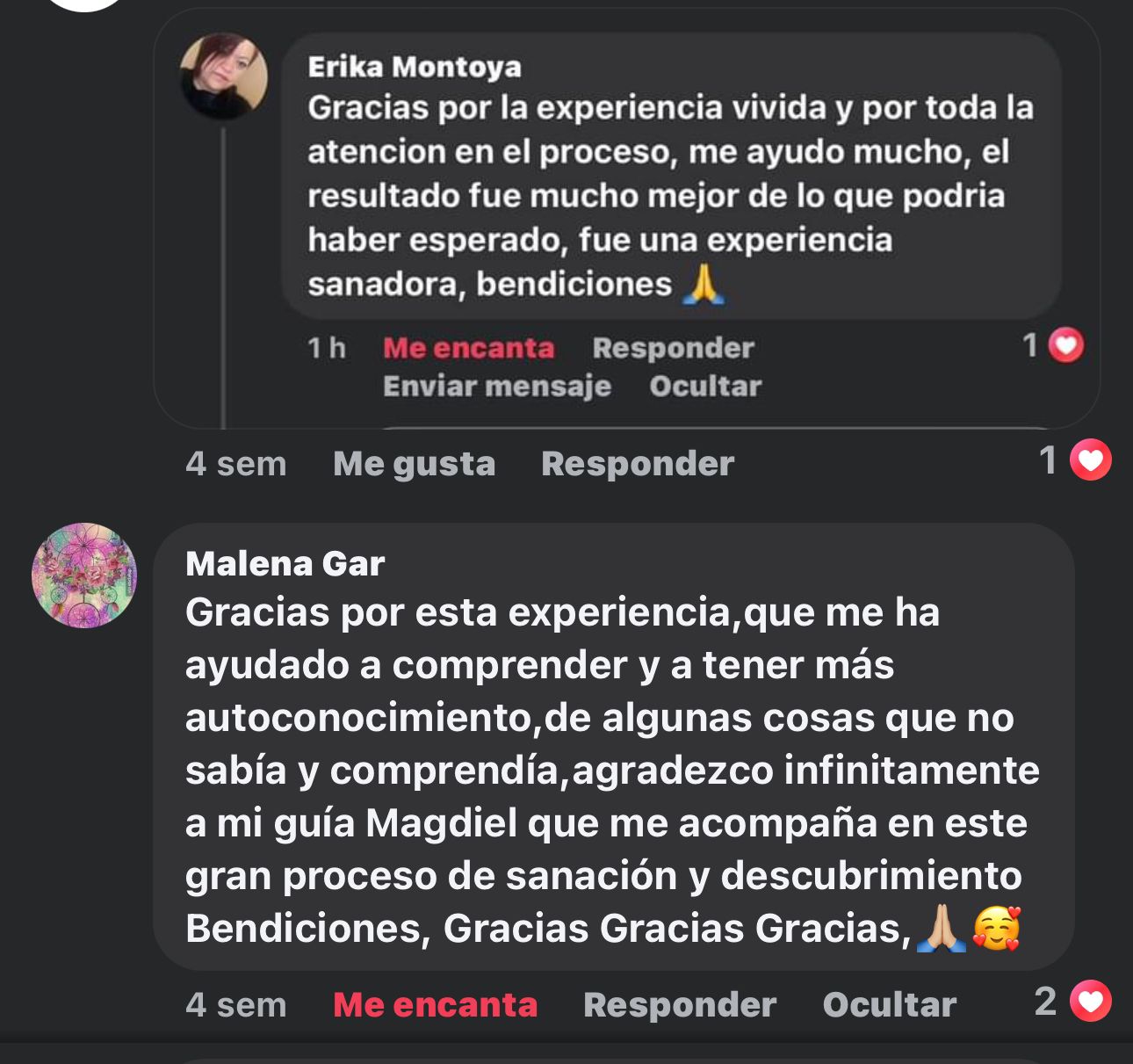Hide Malena Gar's comment with Ocultar
The width and height of the screenshot is (1133, 1064).
click(x=889, y=1004)
